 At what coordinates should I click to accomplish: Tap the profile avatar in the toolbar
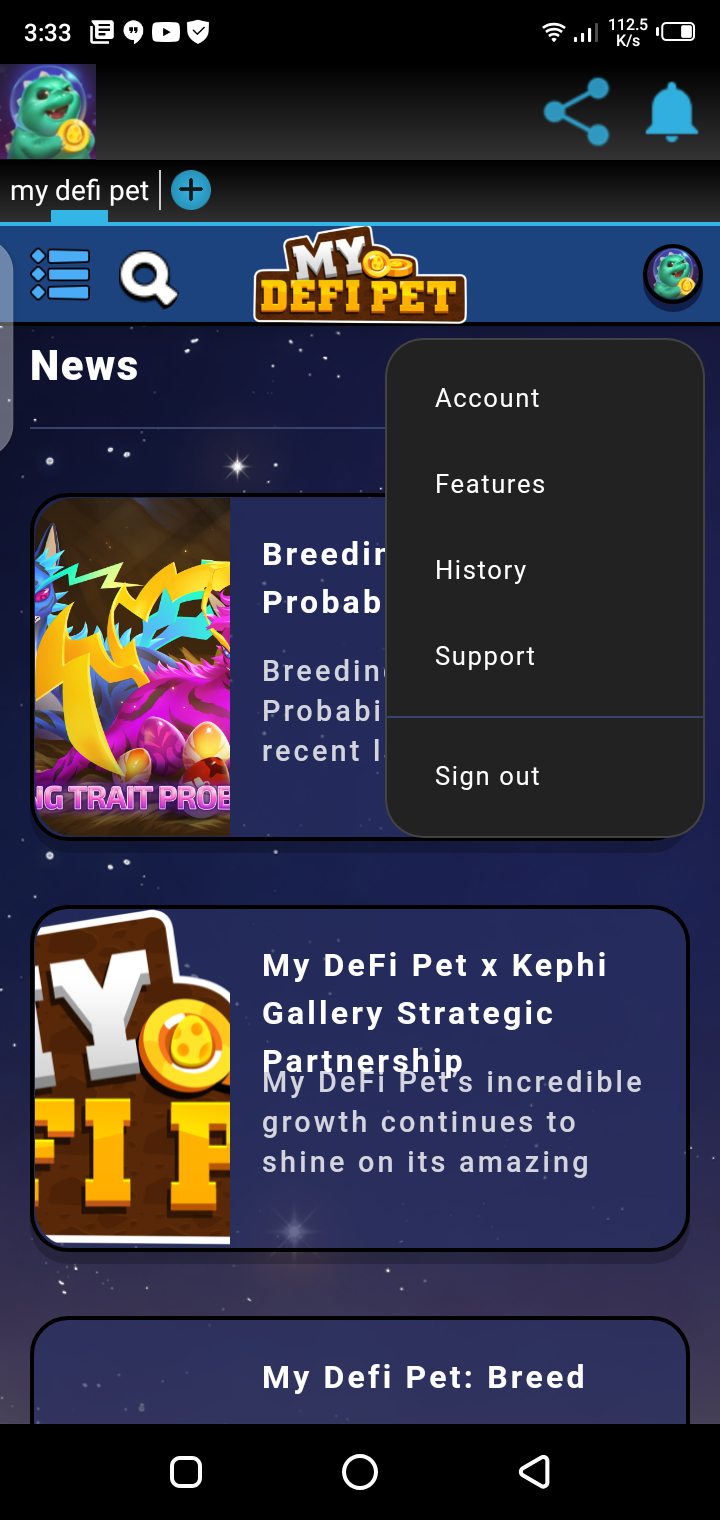tap(672, 274)
